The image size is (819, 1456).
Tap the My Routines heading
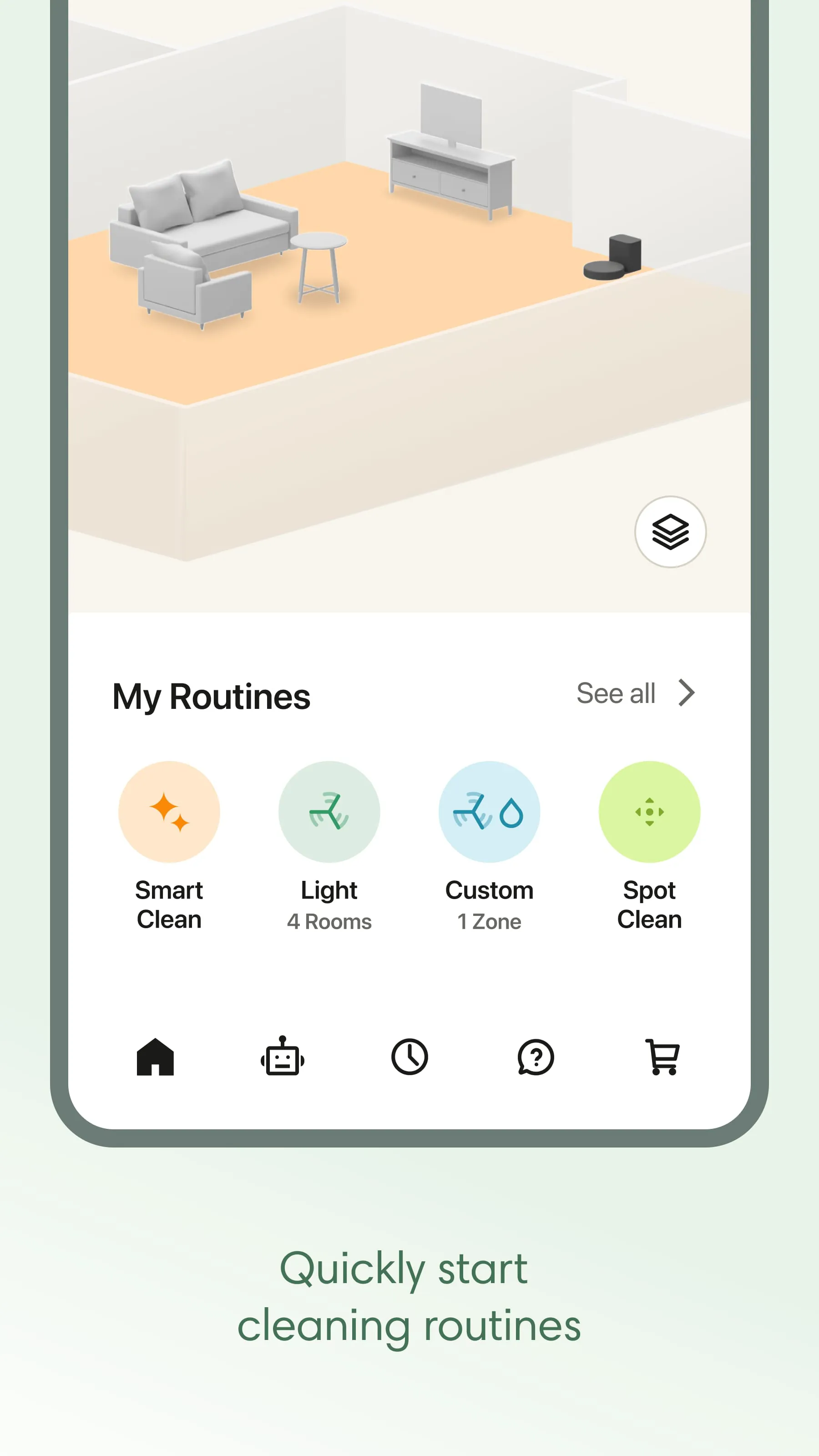point(212,696)
